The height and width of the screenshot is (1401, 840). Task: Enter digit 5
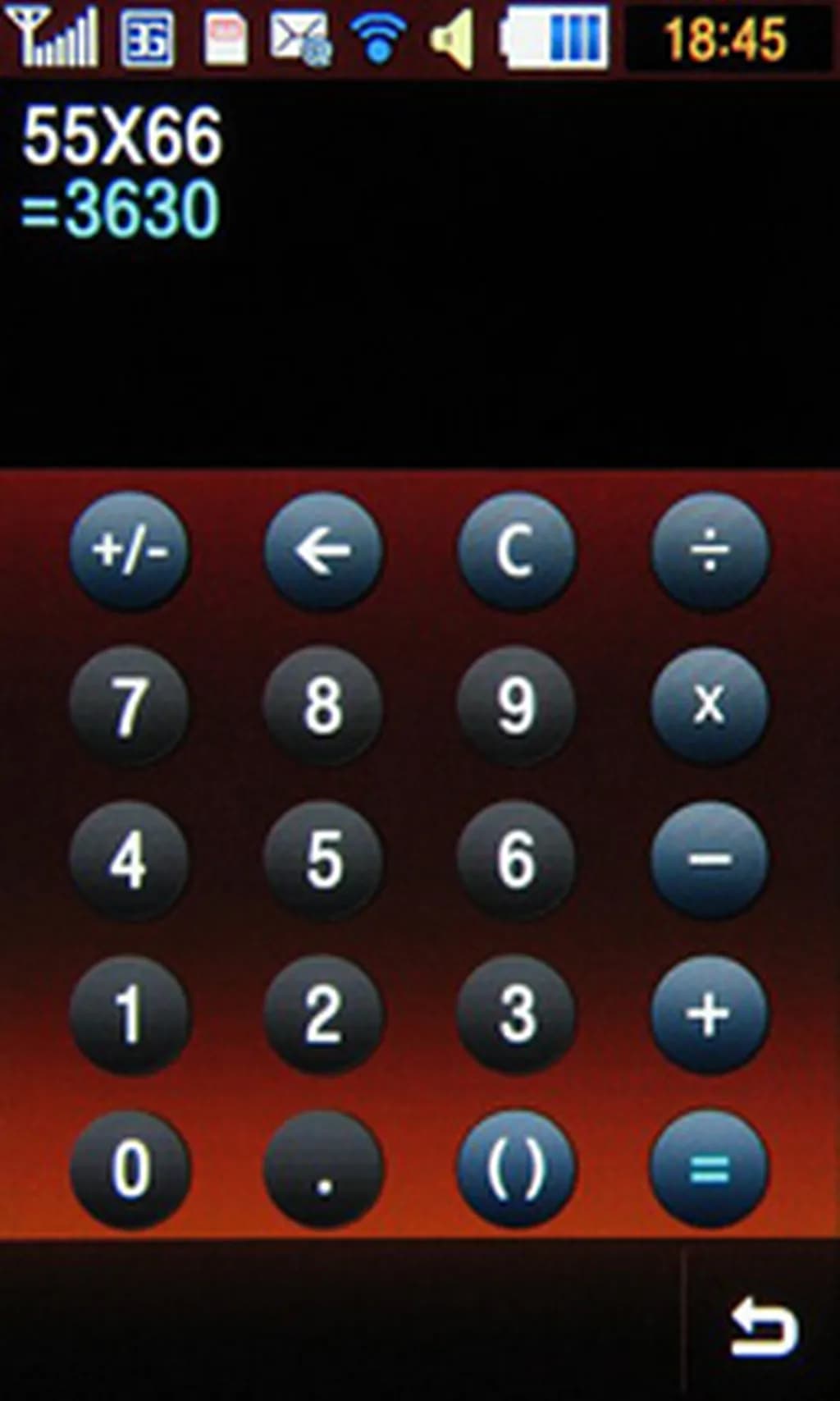(323, 859)
